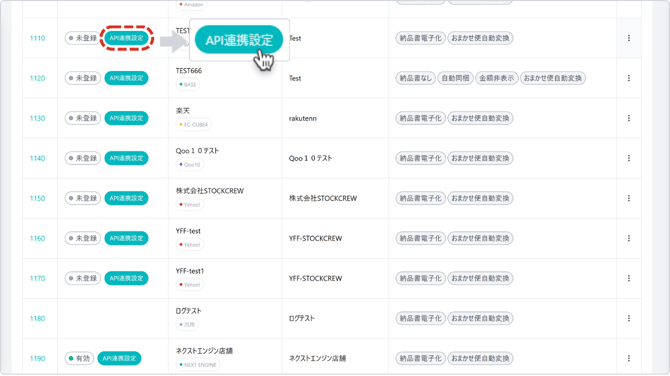
Task: Open store ID 1130 link
Action: tap(37, 118)
